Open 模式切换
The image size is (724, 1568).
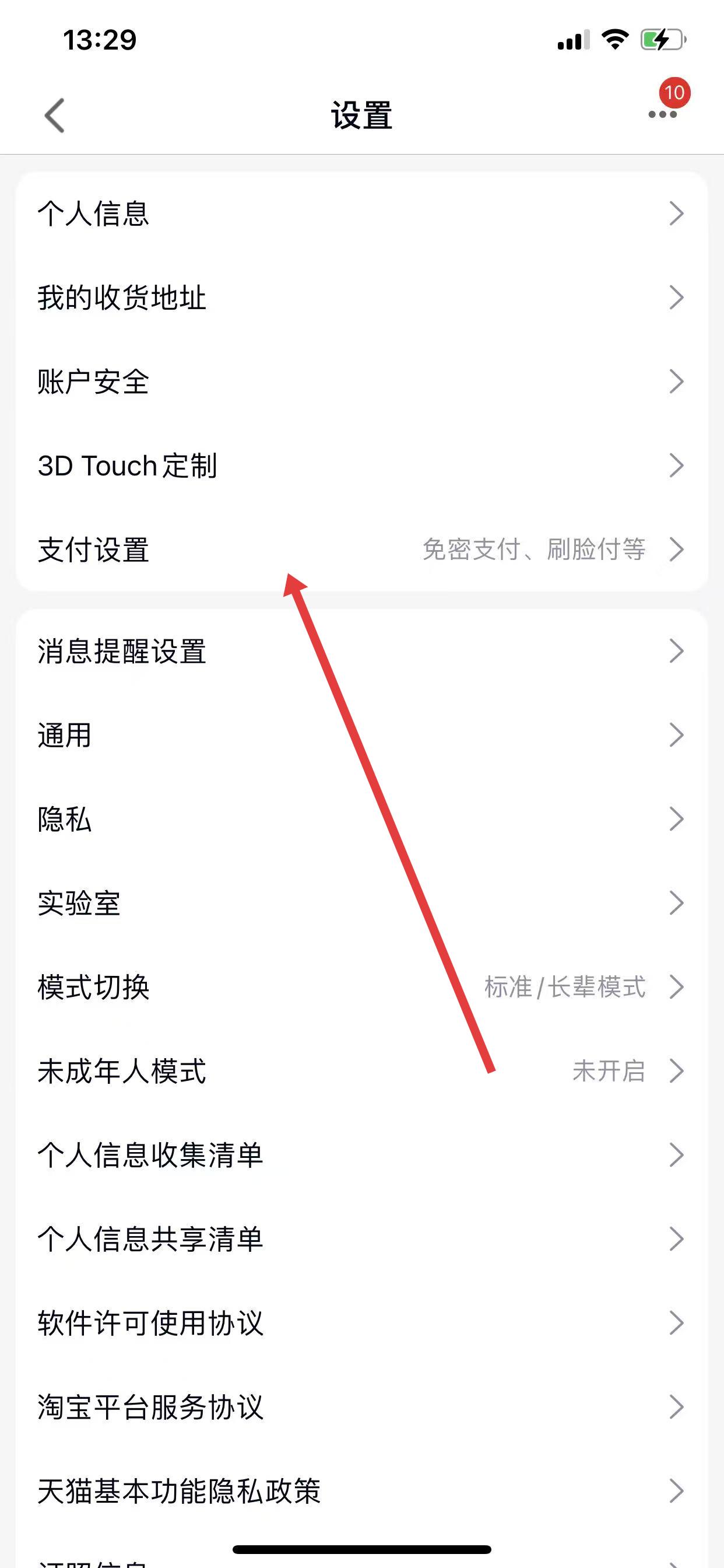pyautogui.click(x=361, y=988)
